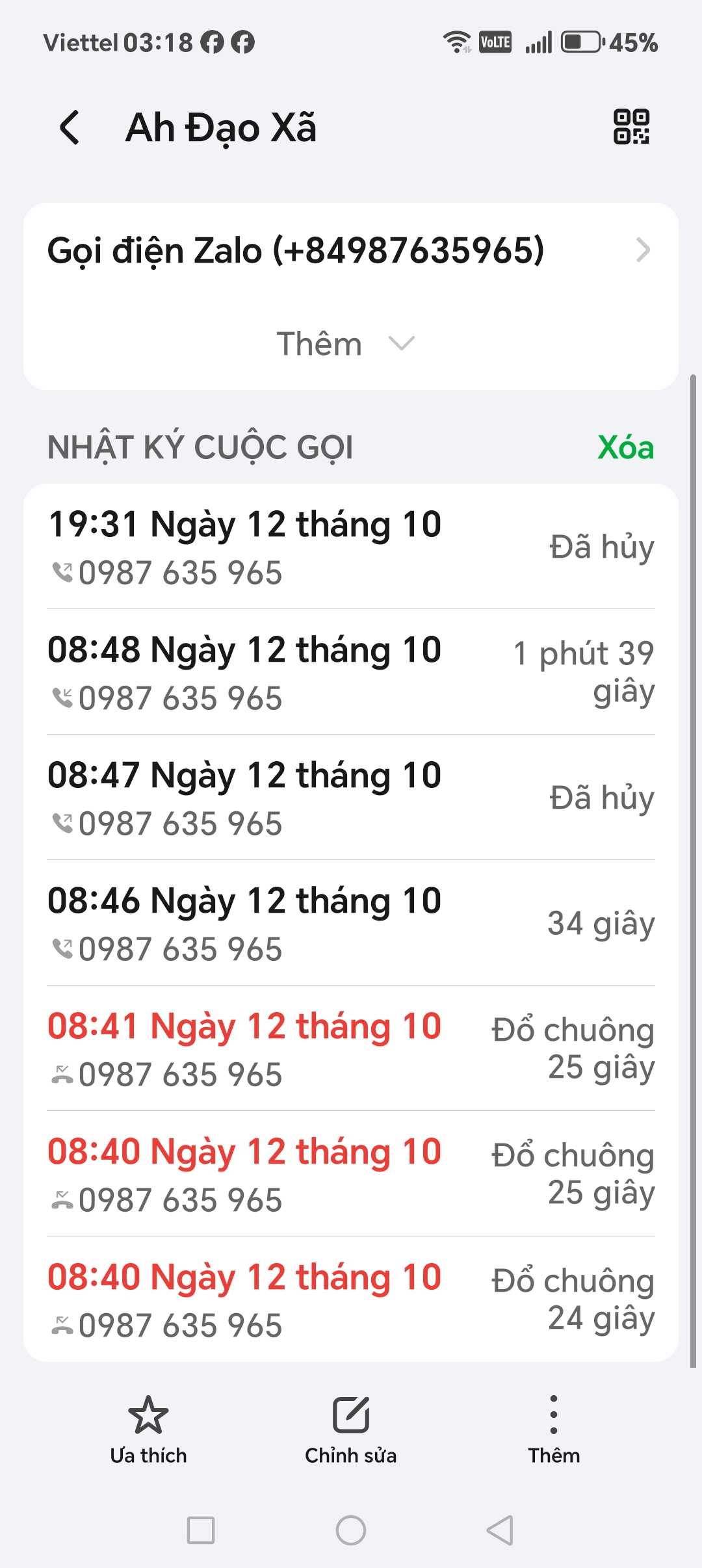Image resolution: width=702 pixels, height=1568 pixels.
Task: Open the 08:48 call lasting 1 phút 39 giây
Action: coord(351,673)
